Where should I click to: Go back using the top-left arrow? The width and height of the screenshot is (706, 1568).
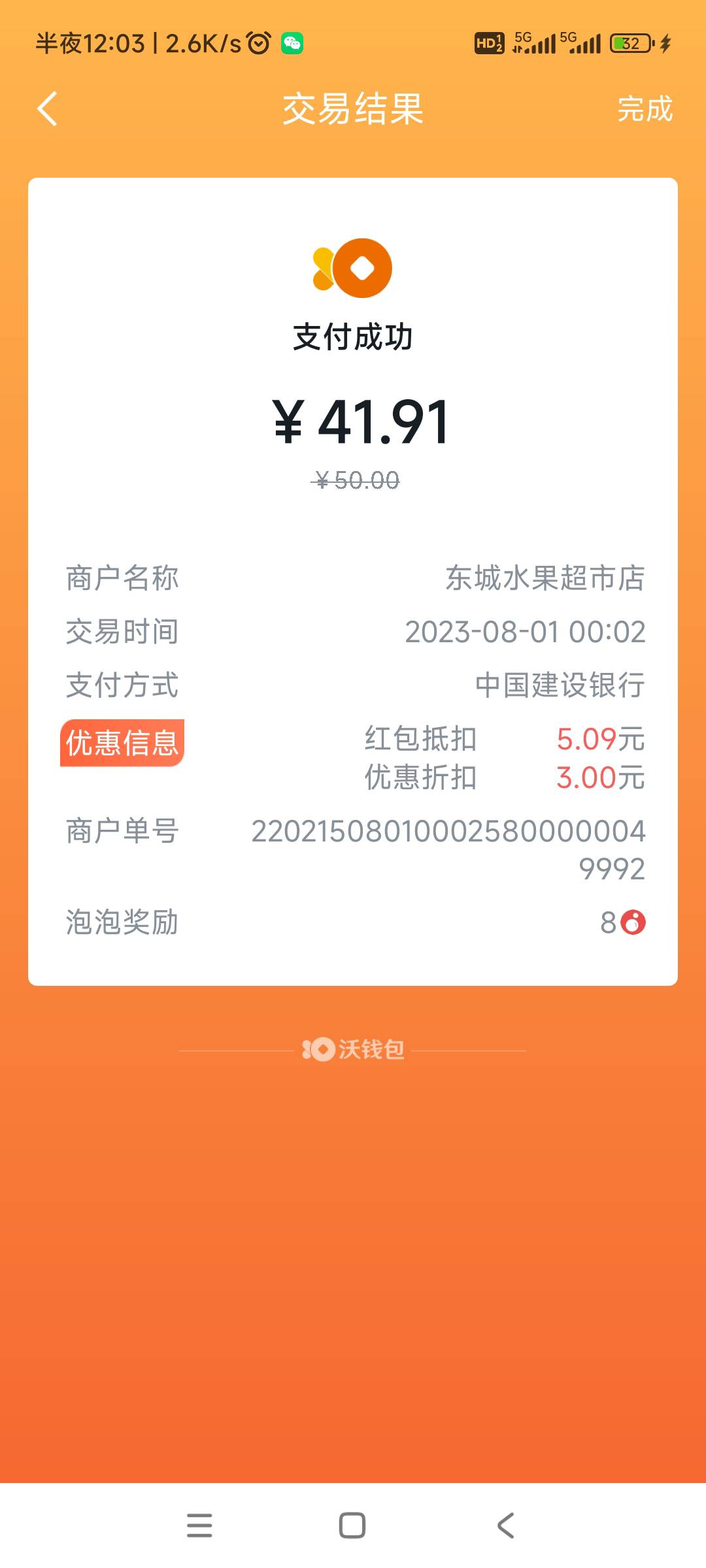pos(48,108)
